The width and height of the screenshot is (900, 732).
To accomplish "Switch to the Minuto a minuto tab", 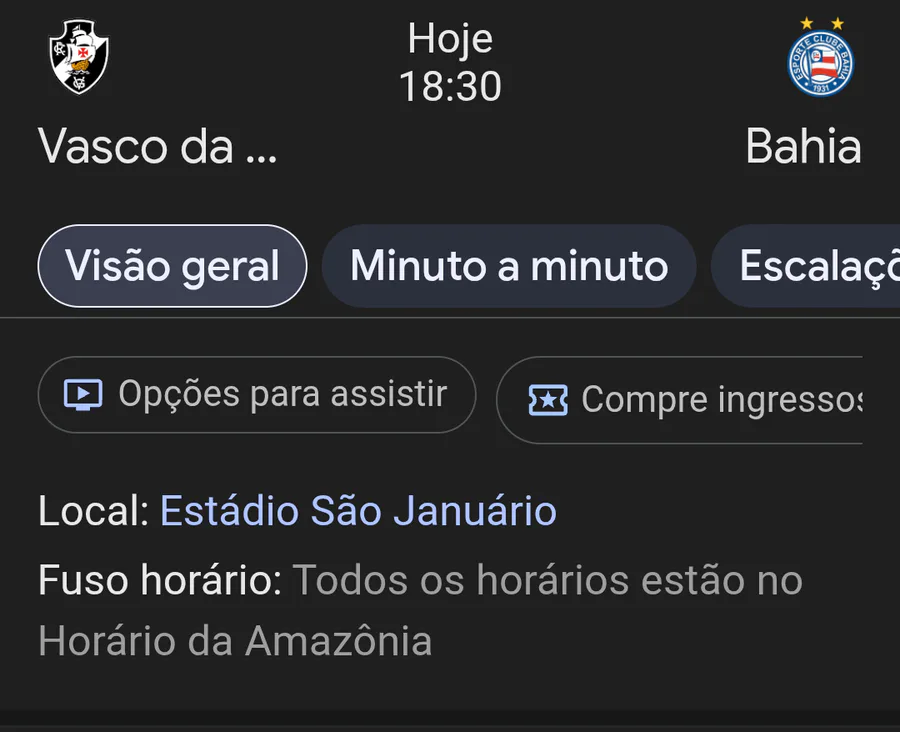I will click(x=509, y=266).
